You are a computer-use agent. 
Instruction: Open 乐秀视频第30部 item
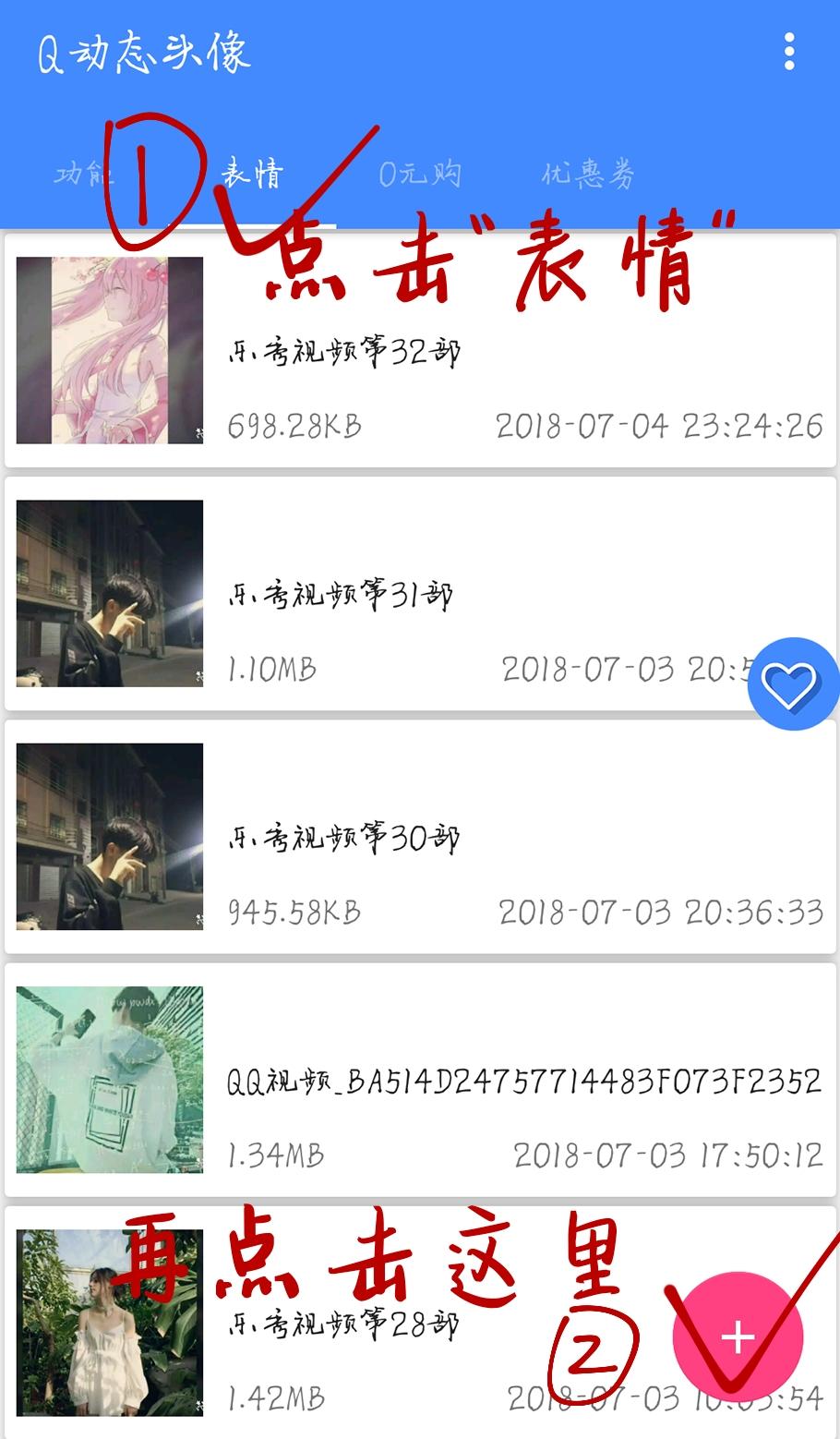click(x=420, y=837)
